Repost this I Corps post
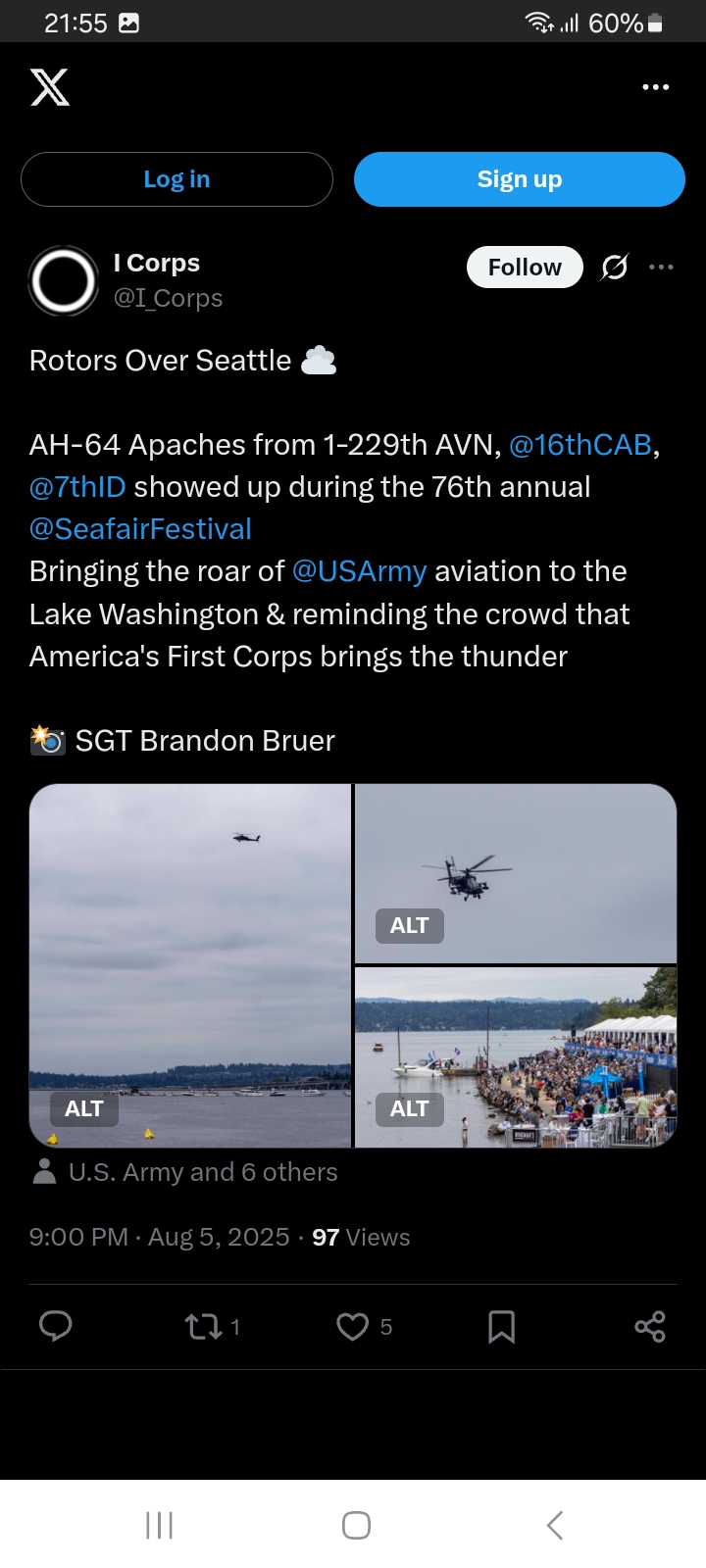The image size is (706, 1568). 212,1327
